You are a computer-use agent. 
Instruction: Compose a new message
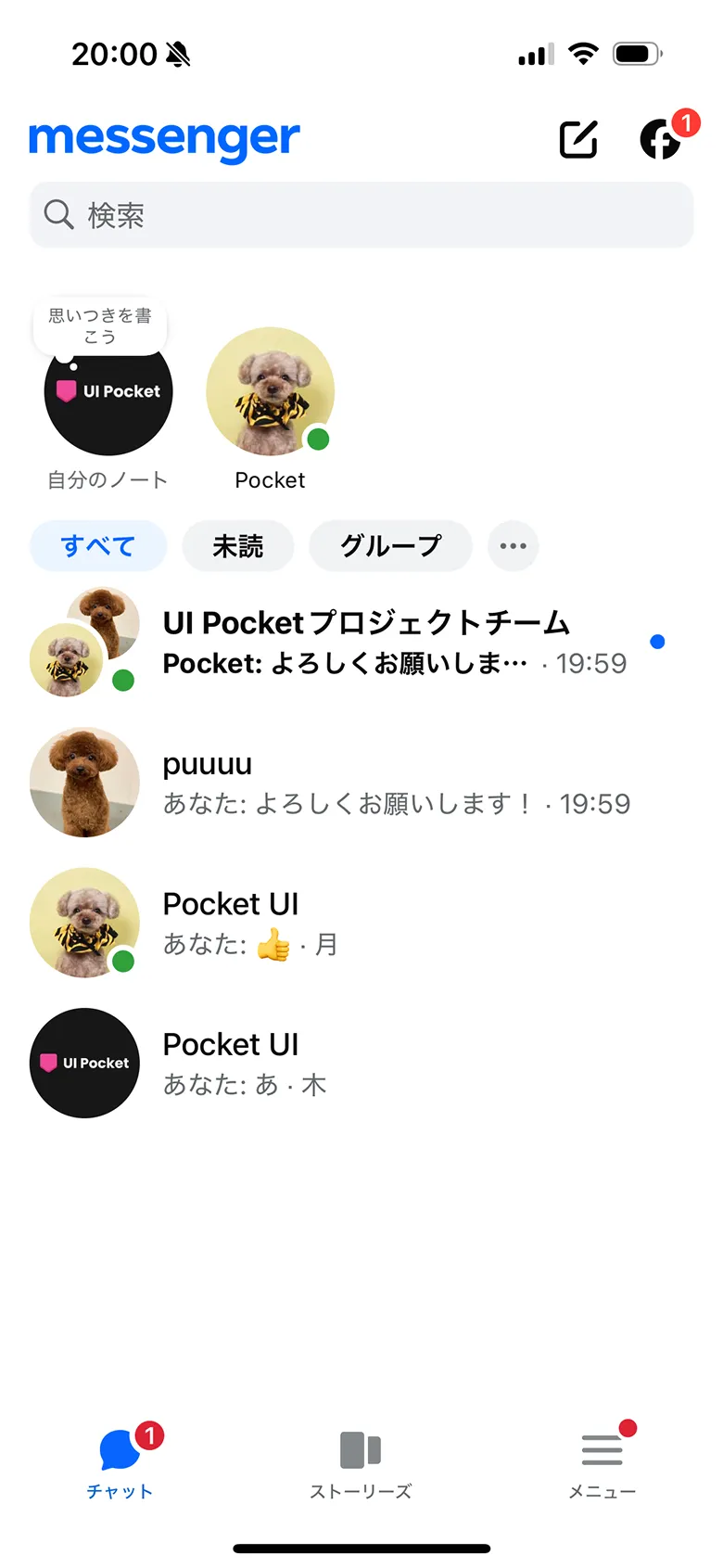coord(578,139)
